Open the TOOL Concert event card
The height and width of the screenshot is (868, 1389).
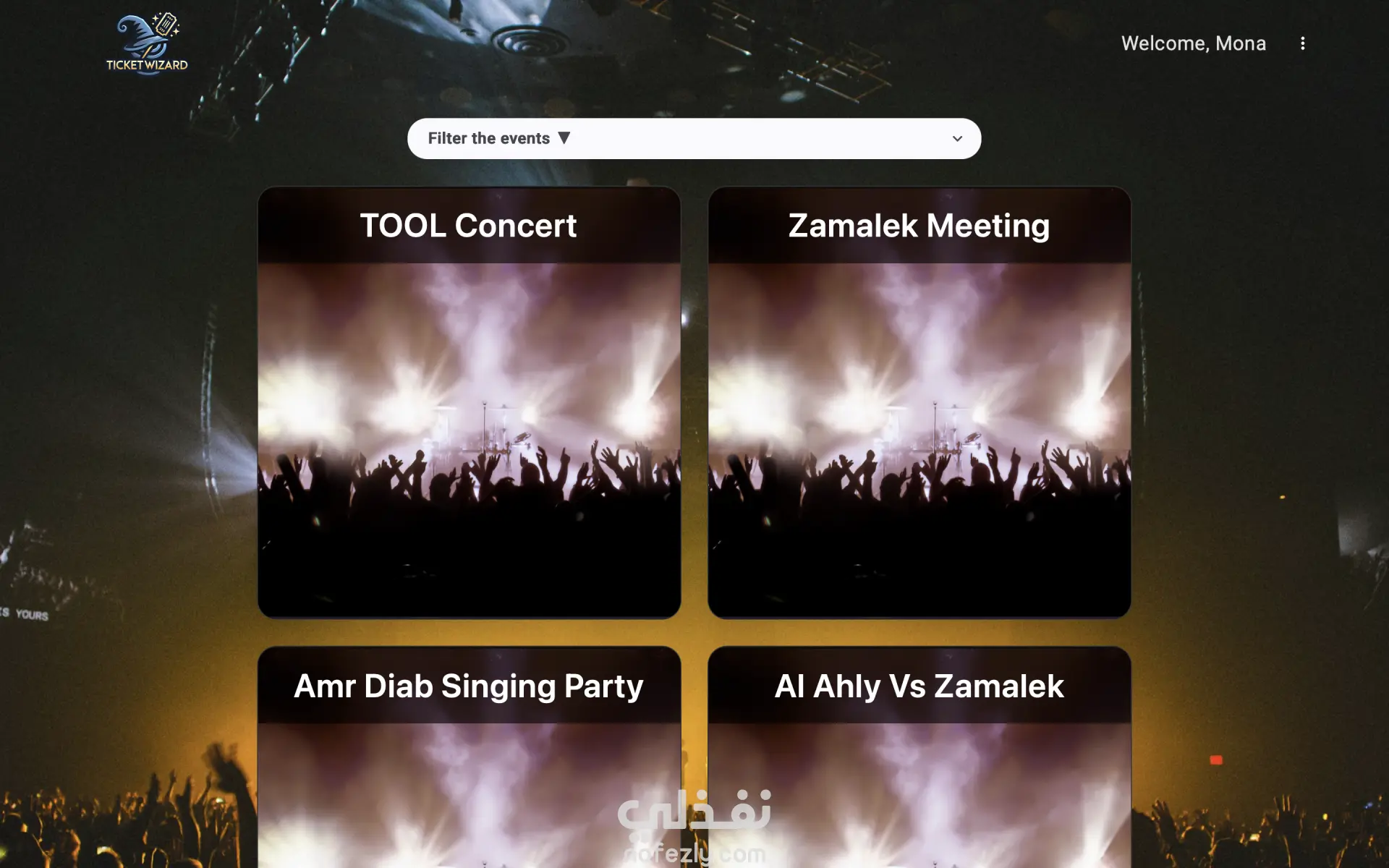[x=469, y=402]
